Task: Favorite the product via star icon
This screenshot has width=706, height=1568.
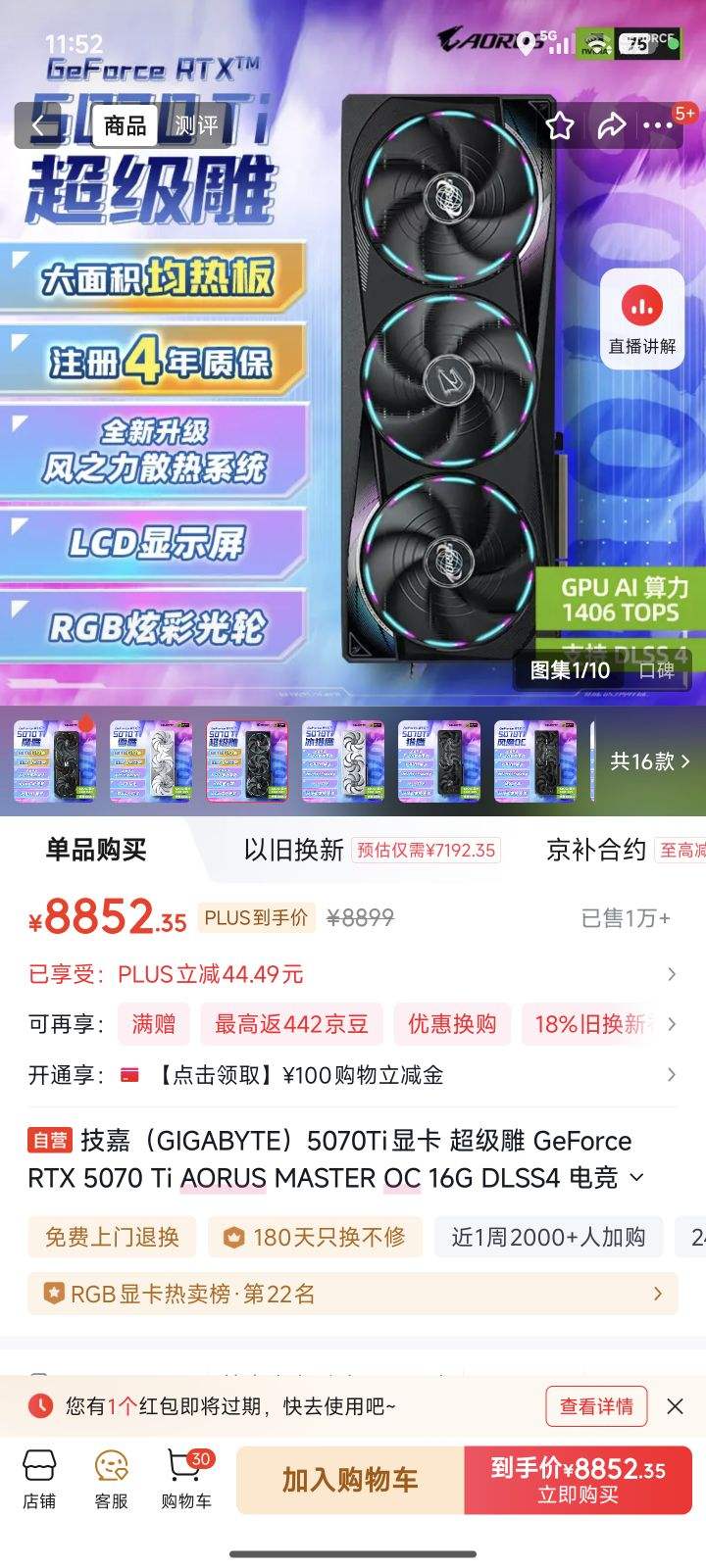Action: click(x=560, y=125)
